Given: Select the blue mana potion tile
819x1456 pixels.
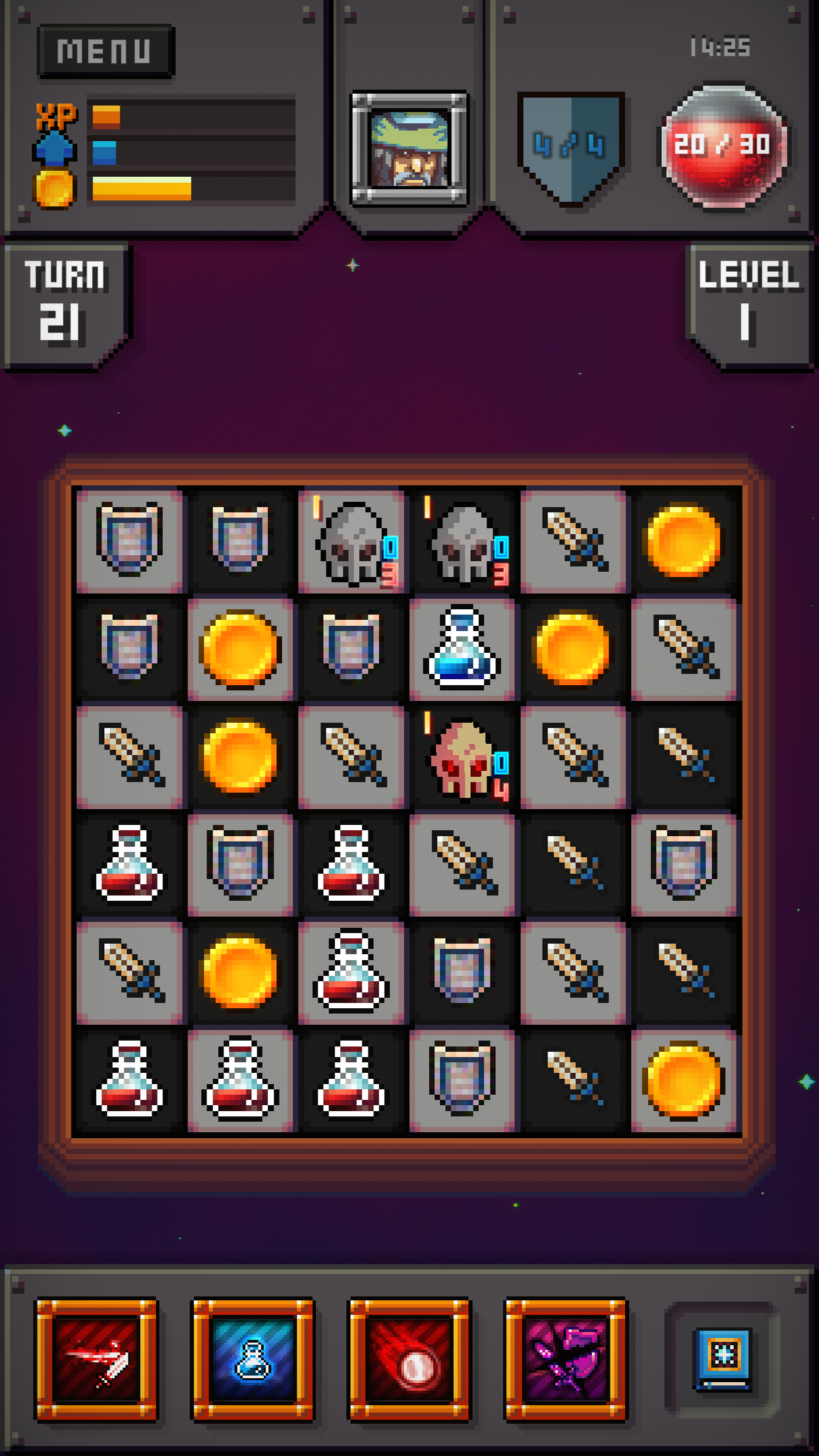Looking at the screenshot, I should 462,648.
